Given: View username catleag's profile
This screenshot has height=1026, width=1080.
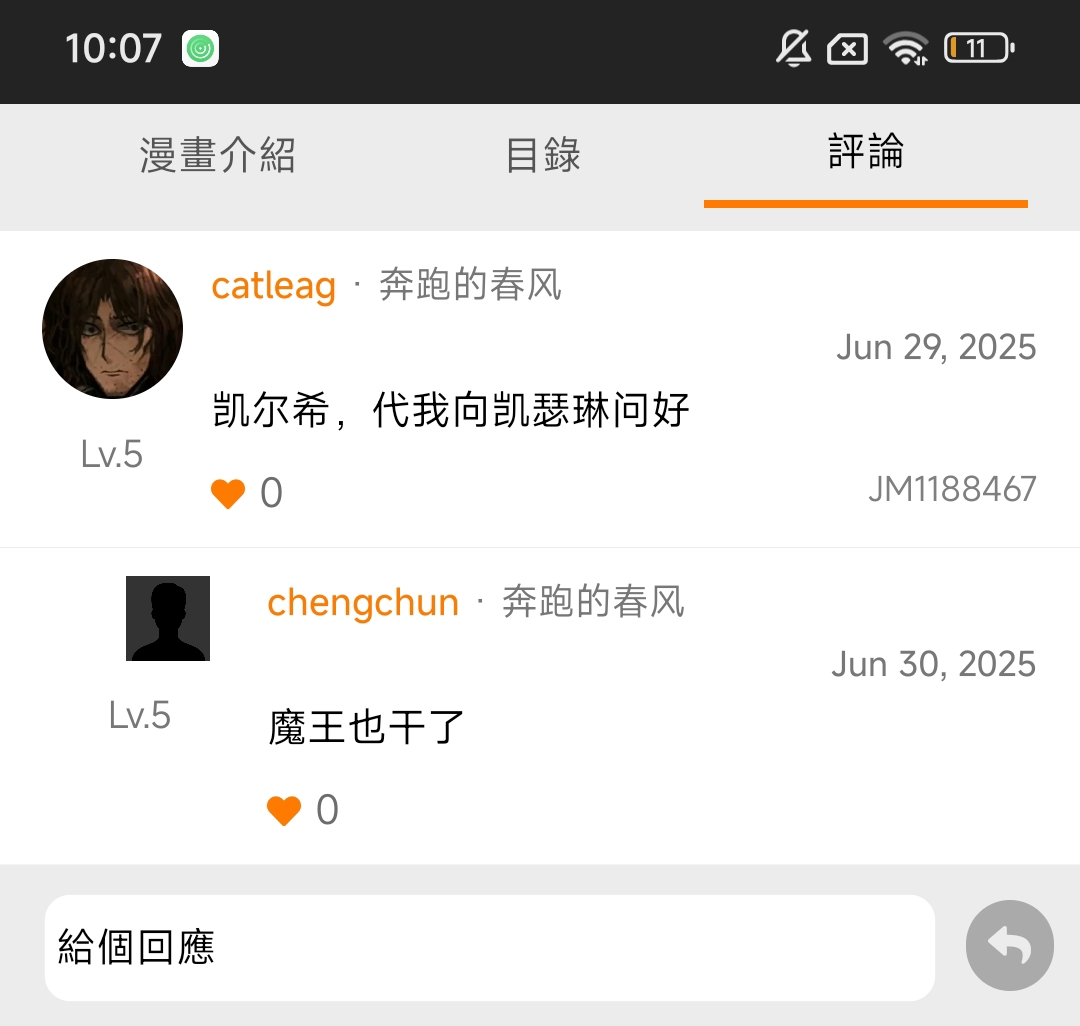Looking at the screenshot, I should pos(273,287).
